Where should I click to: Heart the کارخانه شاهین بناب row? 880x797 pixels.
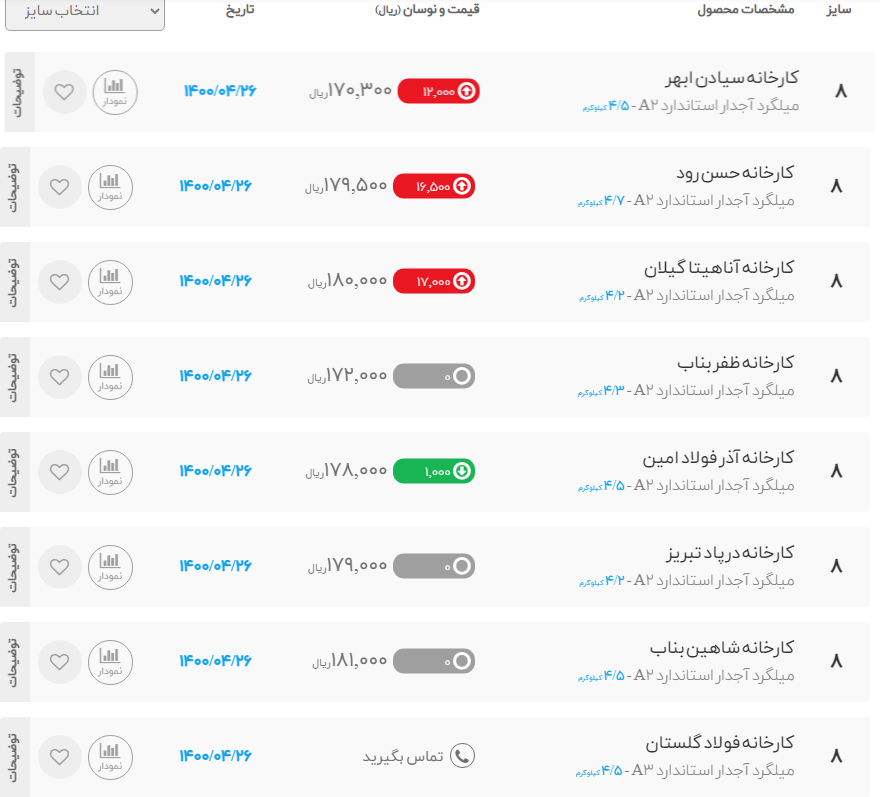coord(60,661)
